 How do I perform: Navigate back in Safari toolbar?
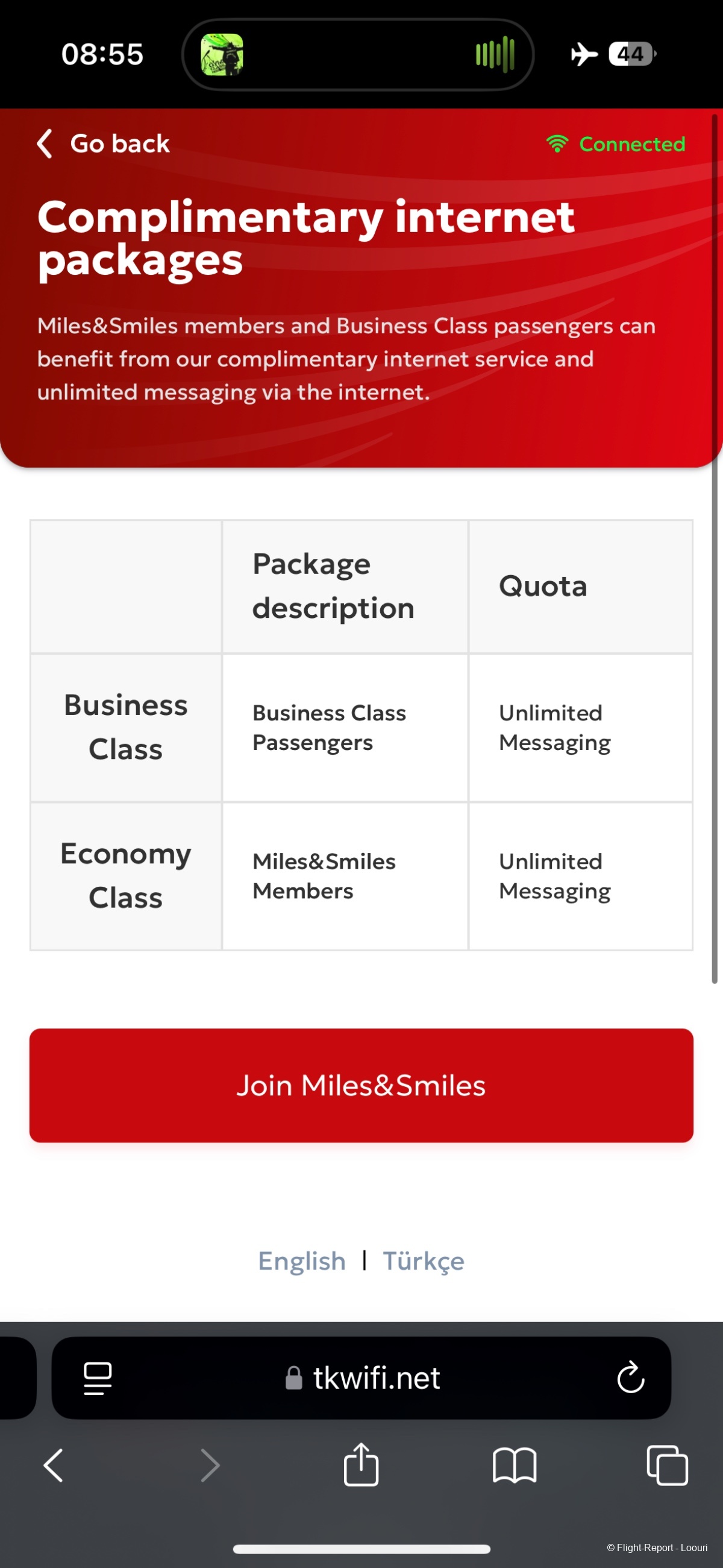point(54,1465)
